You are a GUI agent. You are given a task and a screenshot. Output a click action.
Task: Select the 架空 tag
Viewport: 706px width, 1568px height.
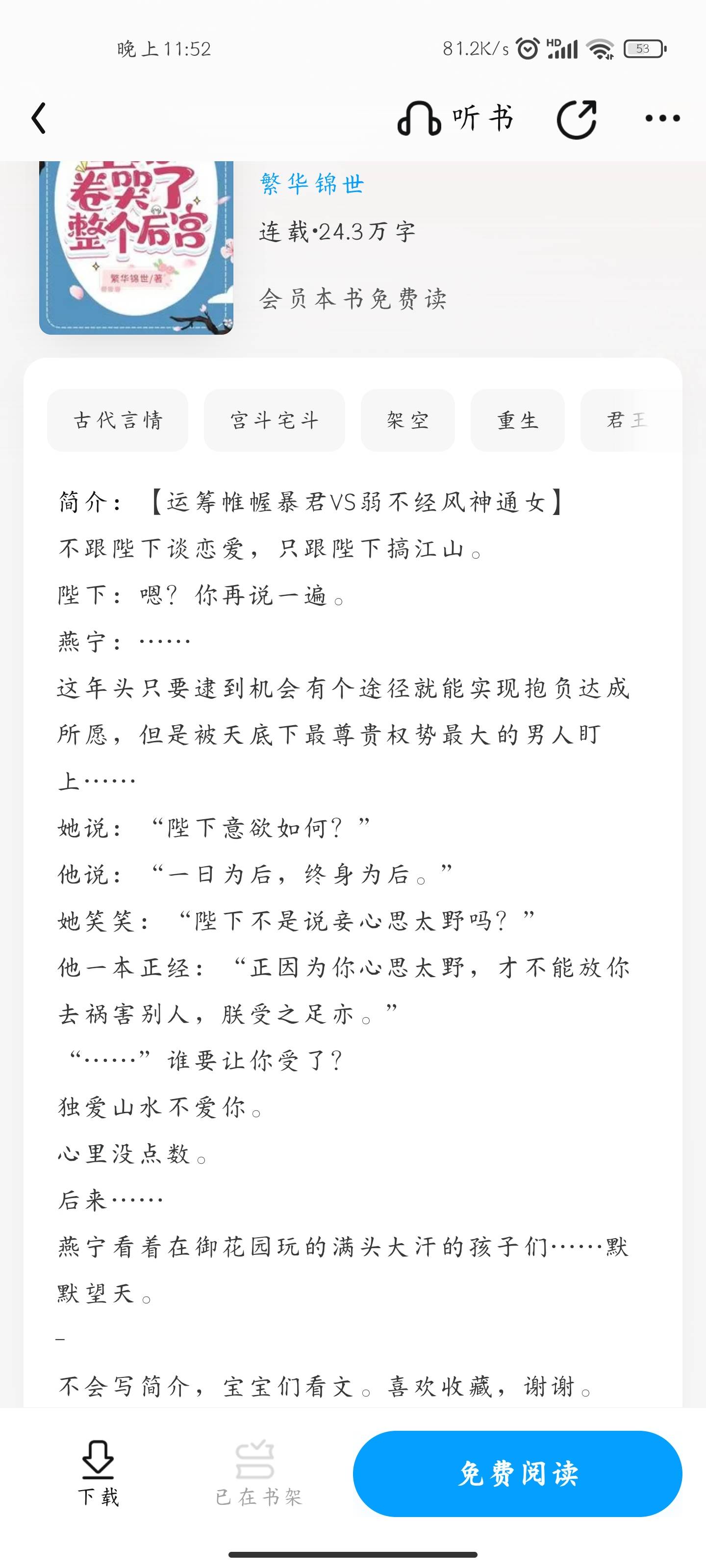(407, 420)
